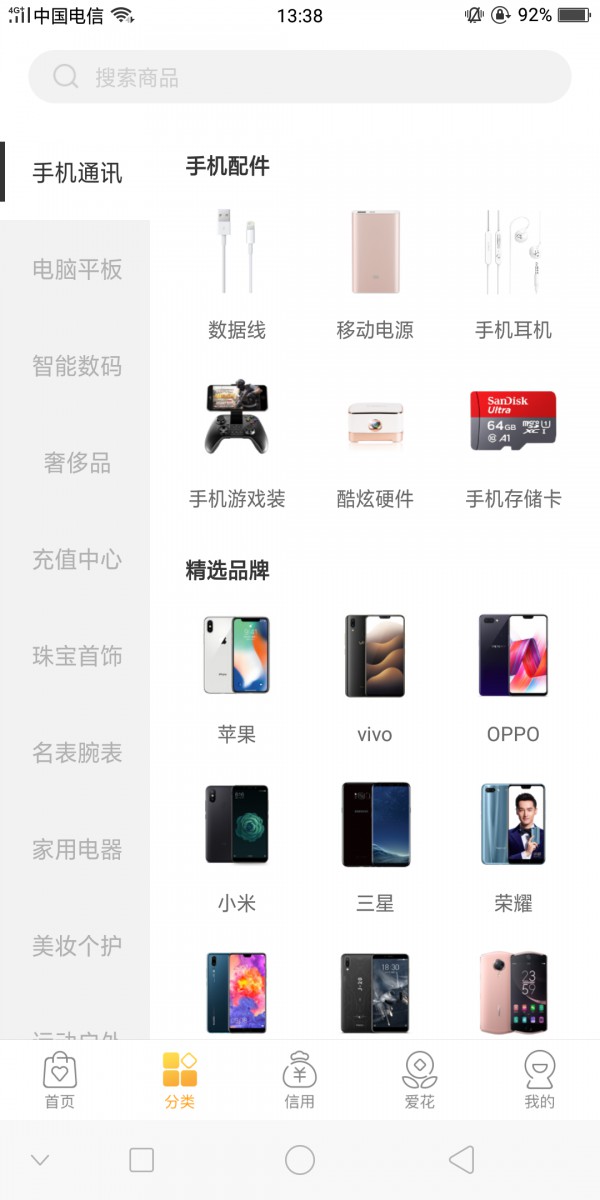The image size is (600, 1200).
Task: Tap the system back button
Action: pyautogui.click(x=461, y=1160)
